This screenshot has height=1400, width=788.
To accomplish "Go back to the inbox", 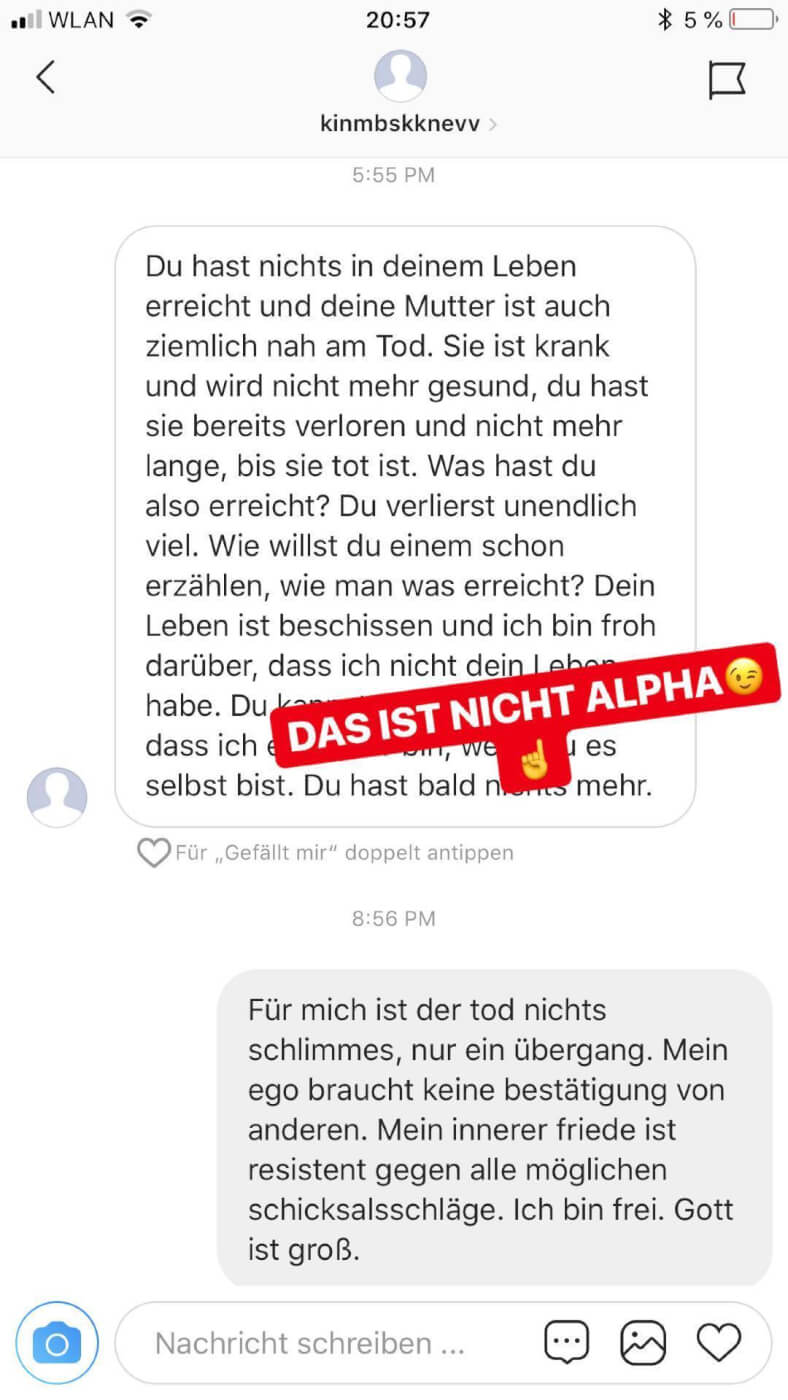I will [45, 78].
